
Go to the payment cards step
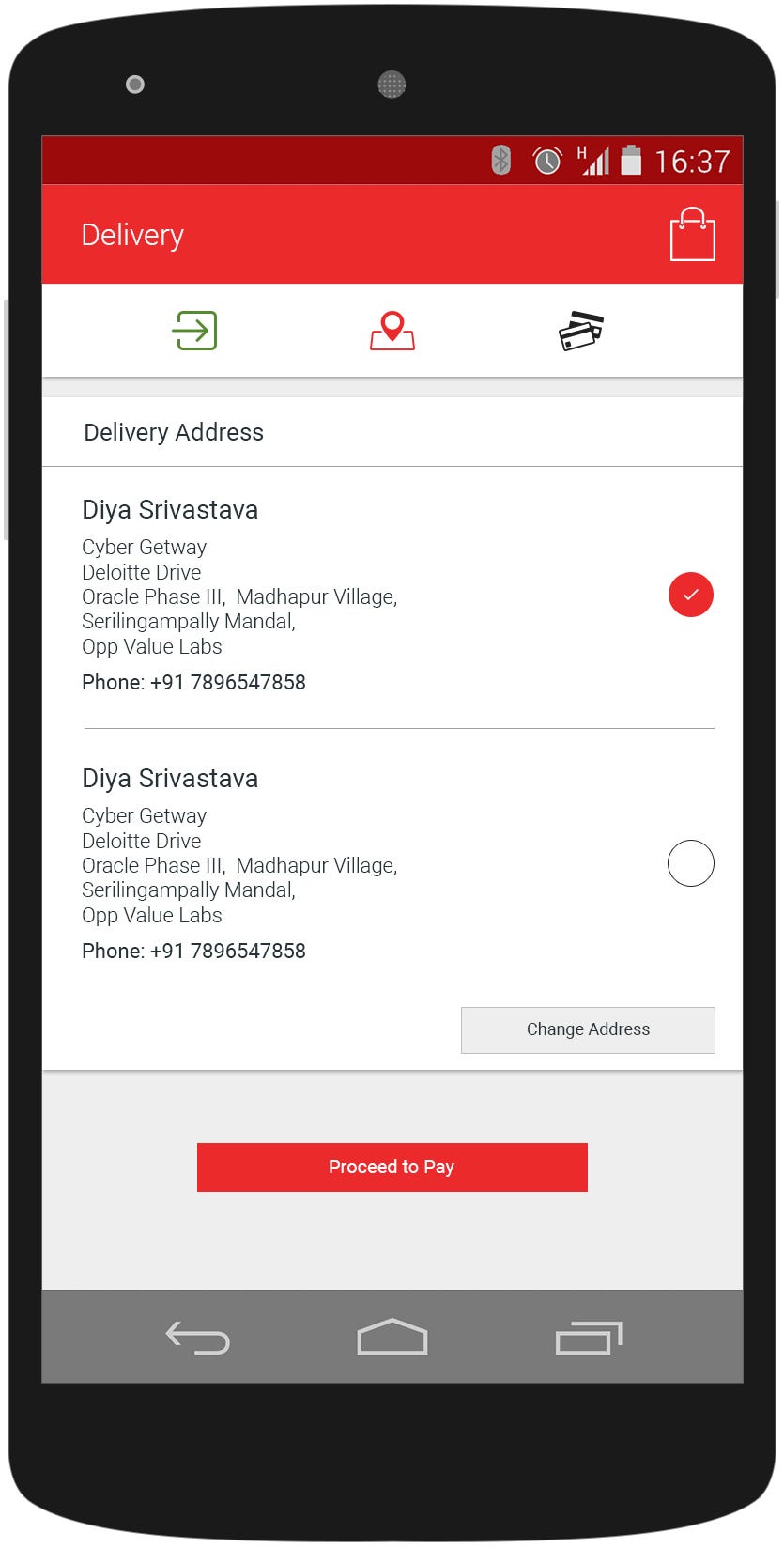tap(581, 331)
